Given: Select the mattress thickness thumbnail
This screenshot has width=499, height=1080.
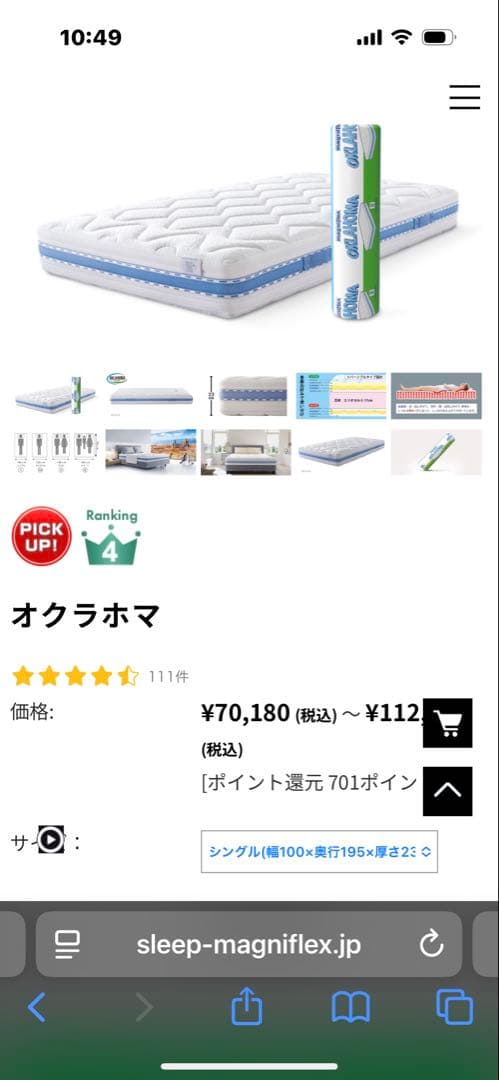Looking at the screenshot, I should pos(246,395).
